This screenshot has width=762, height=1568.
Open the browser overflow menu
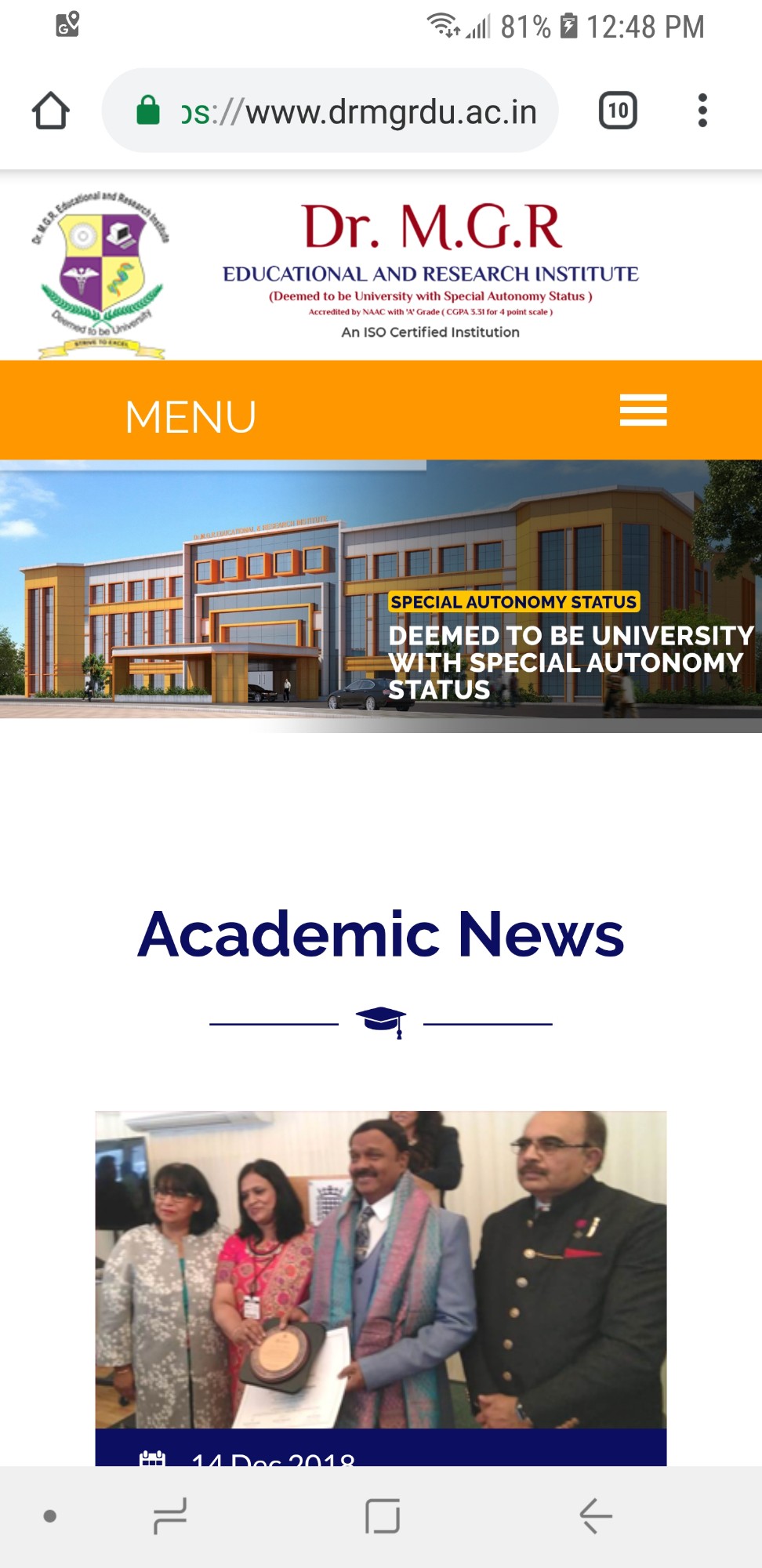[702, 111]
